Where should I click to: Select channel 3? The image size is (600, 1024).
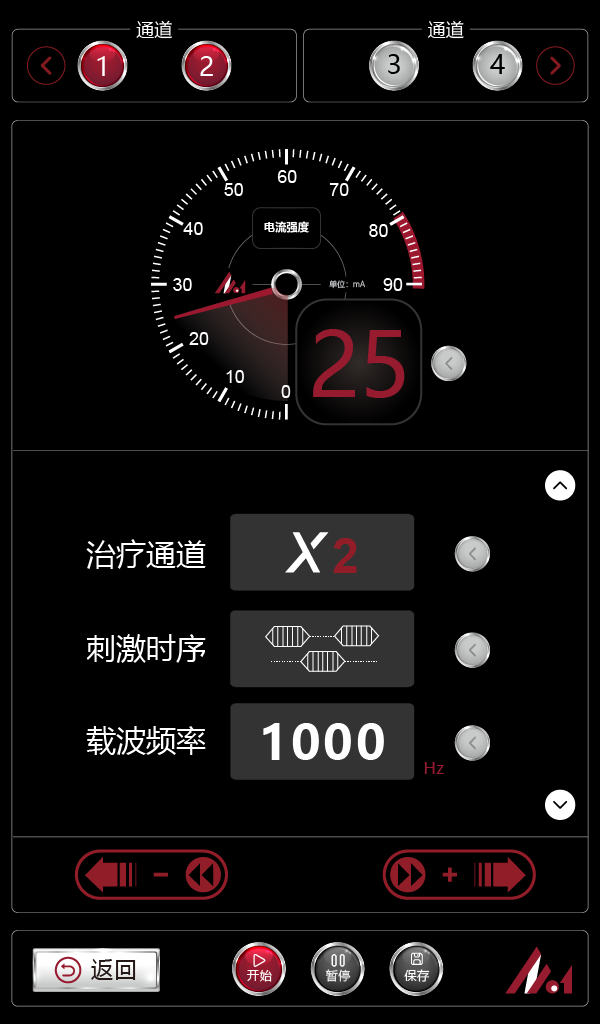point(394,66)
